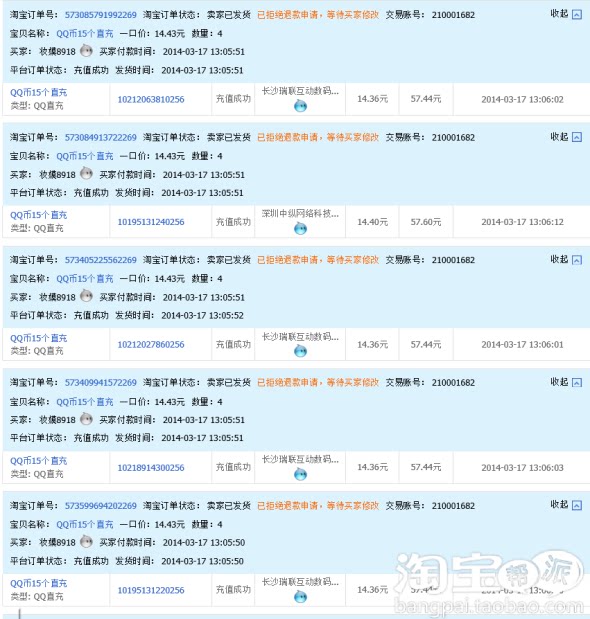Screen dimensions: 590x619
Task: Open platform order 10212063810256
Action: point(151,99)
